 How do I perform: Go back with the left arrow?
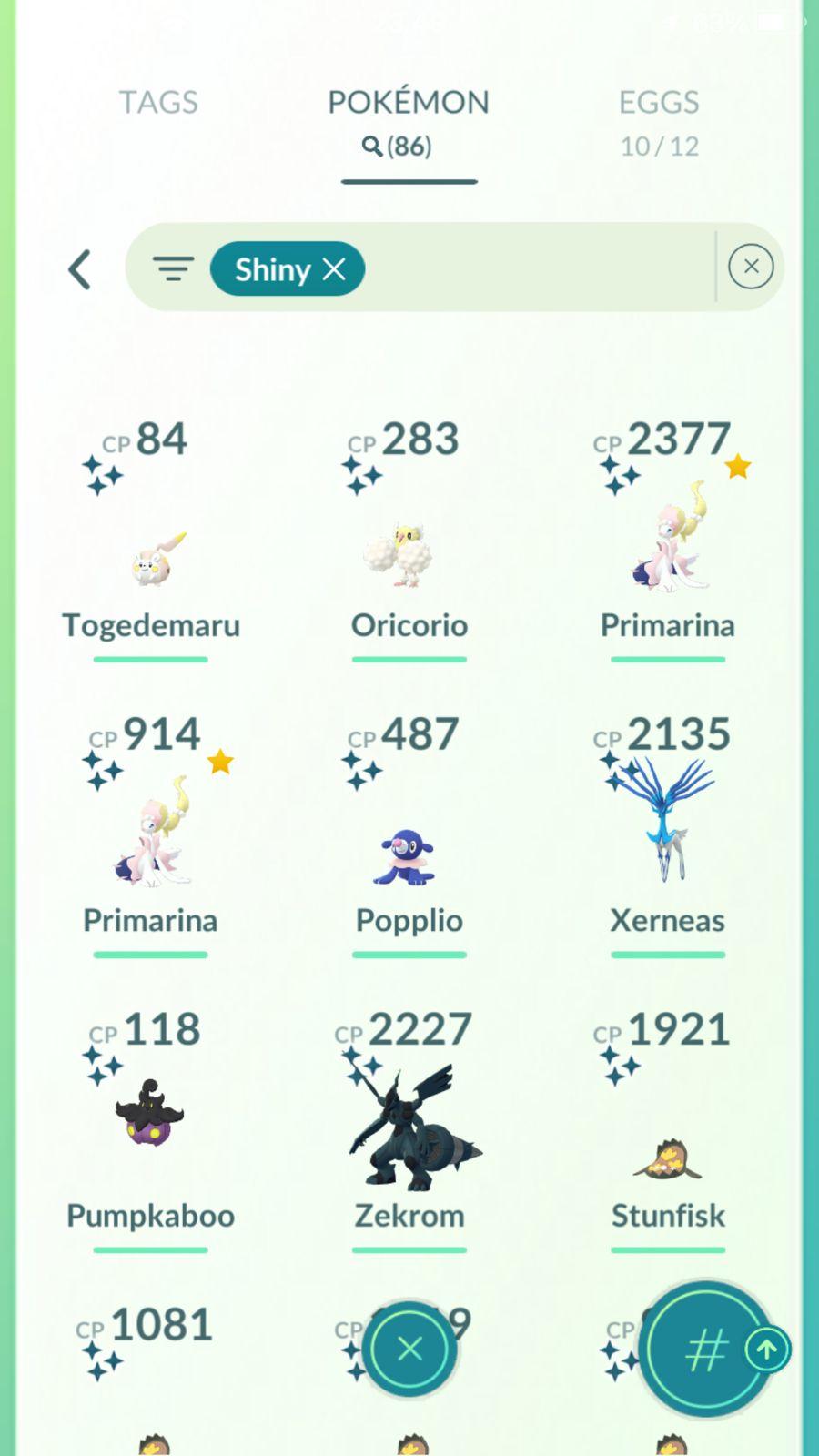(x=80, y=269)
